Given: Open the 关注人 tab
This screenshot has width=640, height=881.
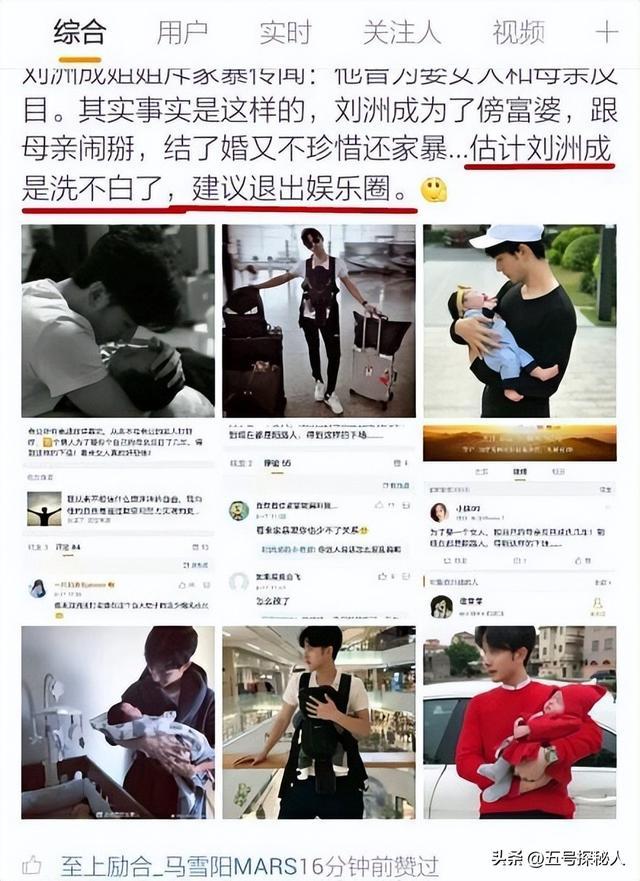Looking at the screenshot, I should [x=401, y=32].
